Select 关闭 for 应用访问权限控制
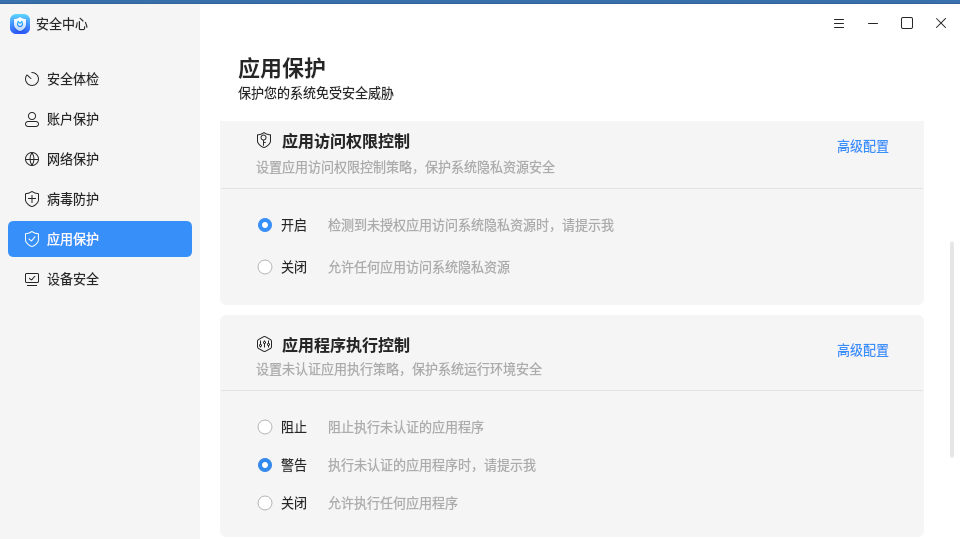 tap(265, 267)
